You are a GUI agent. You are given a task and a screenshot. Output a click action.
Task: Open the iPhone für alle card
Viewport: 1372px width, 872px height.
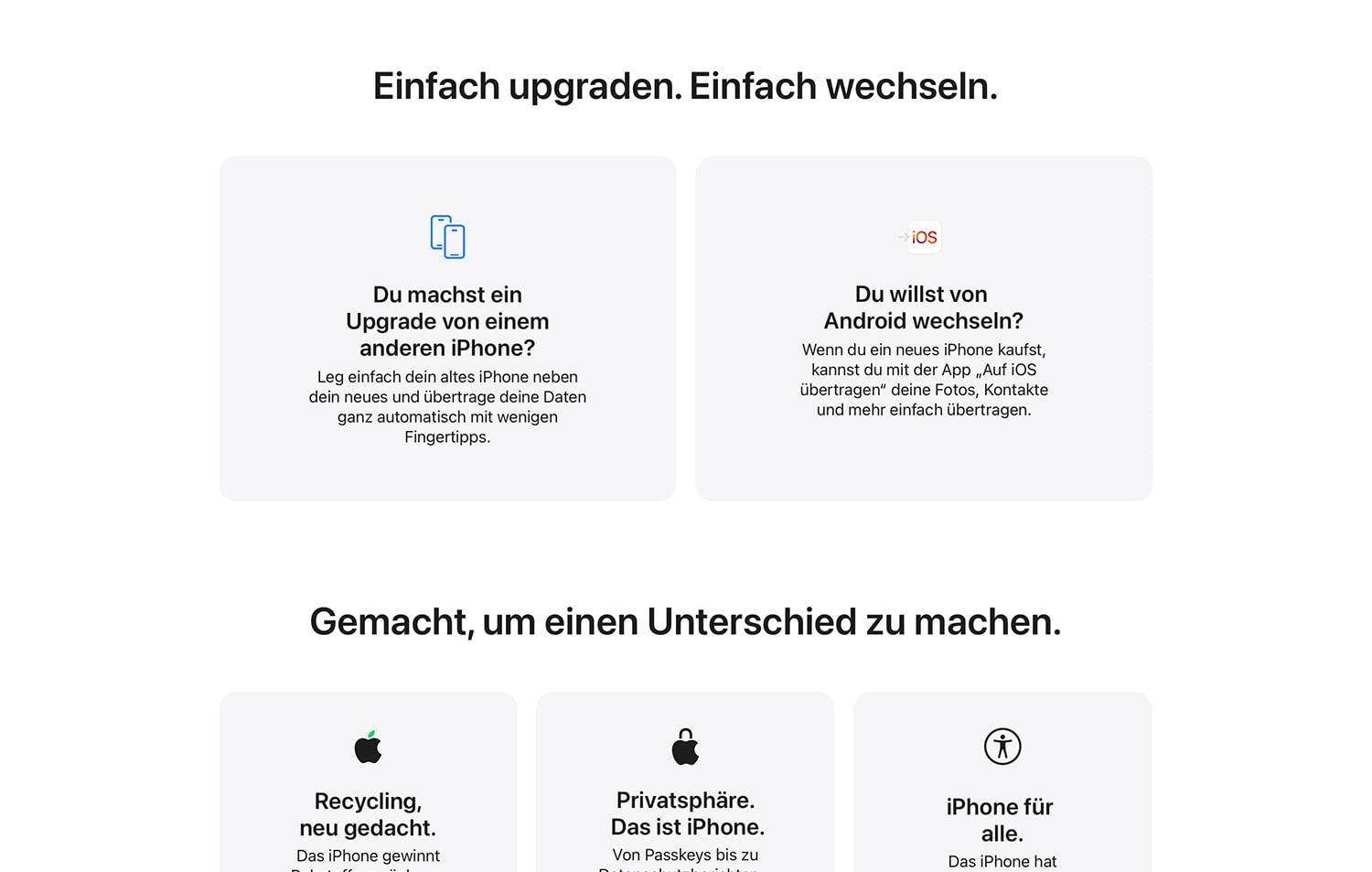pyautogui.click(x=1002, y=796)
